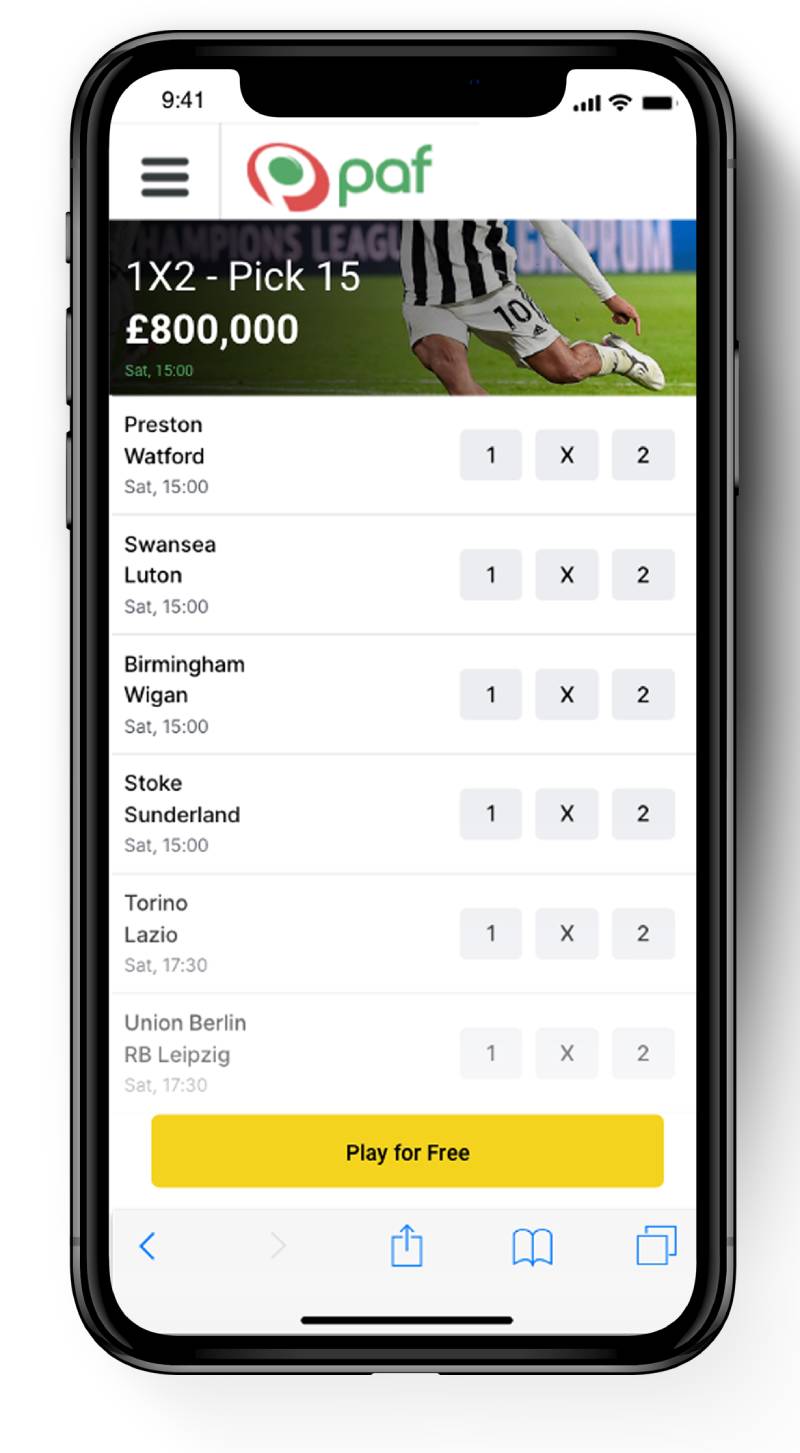Open the hamburger menu
The height and width of the screenshot is (1453, 800).
click(x=165, y=177)
